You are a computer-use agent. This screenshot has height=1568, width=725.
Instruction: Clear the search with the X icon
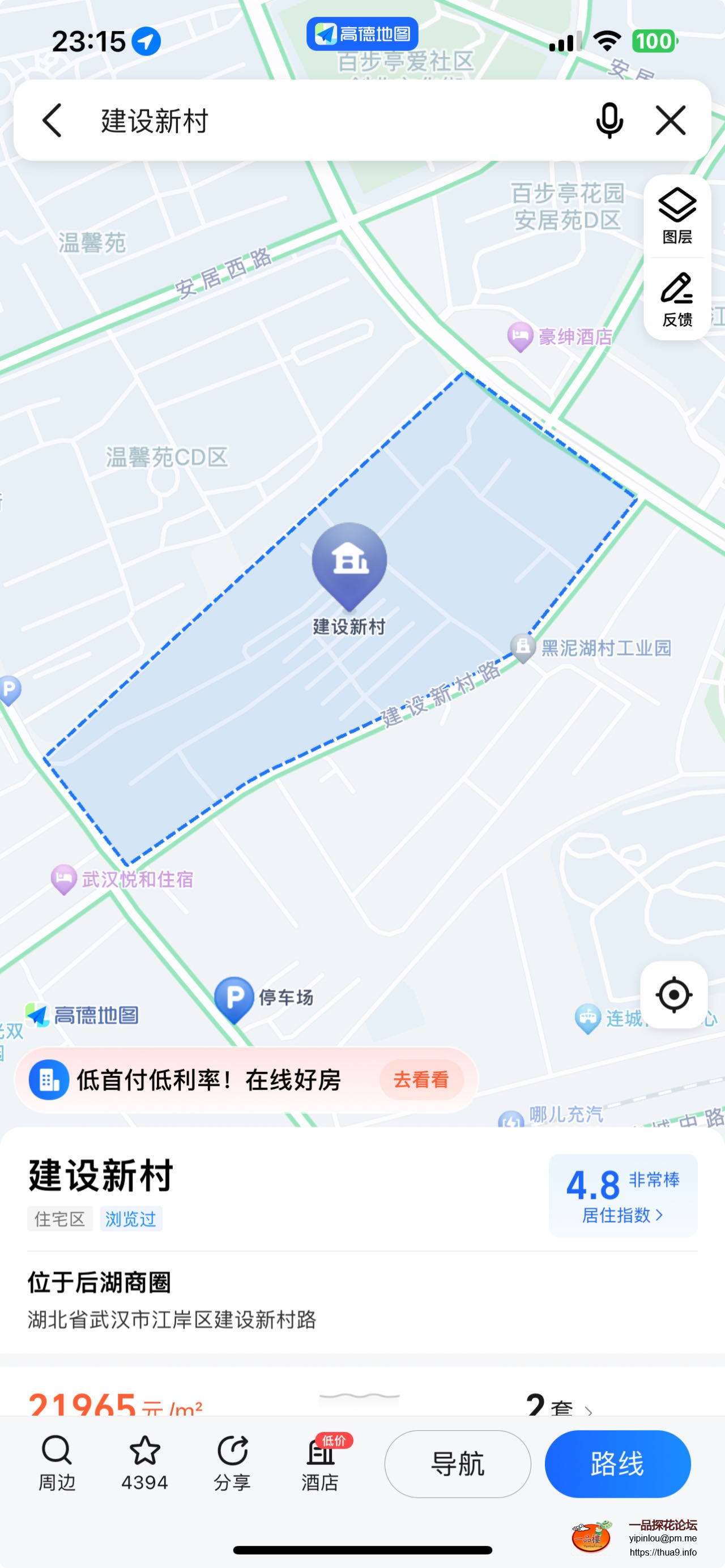tap(670, 120)
